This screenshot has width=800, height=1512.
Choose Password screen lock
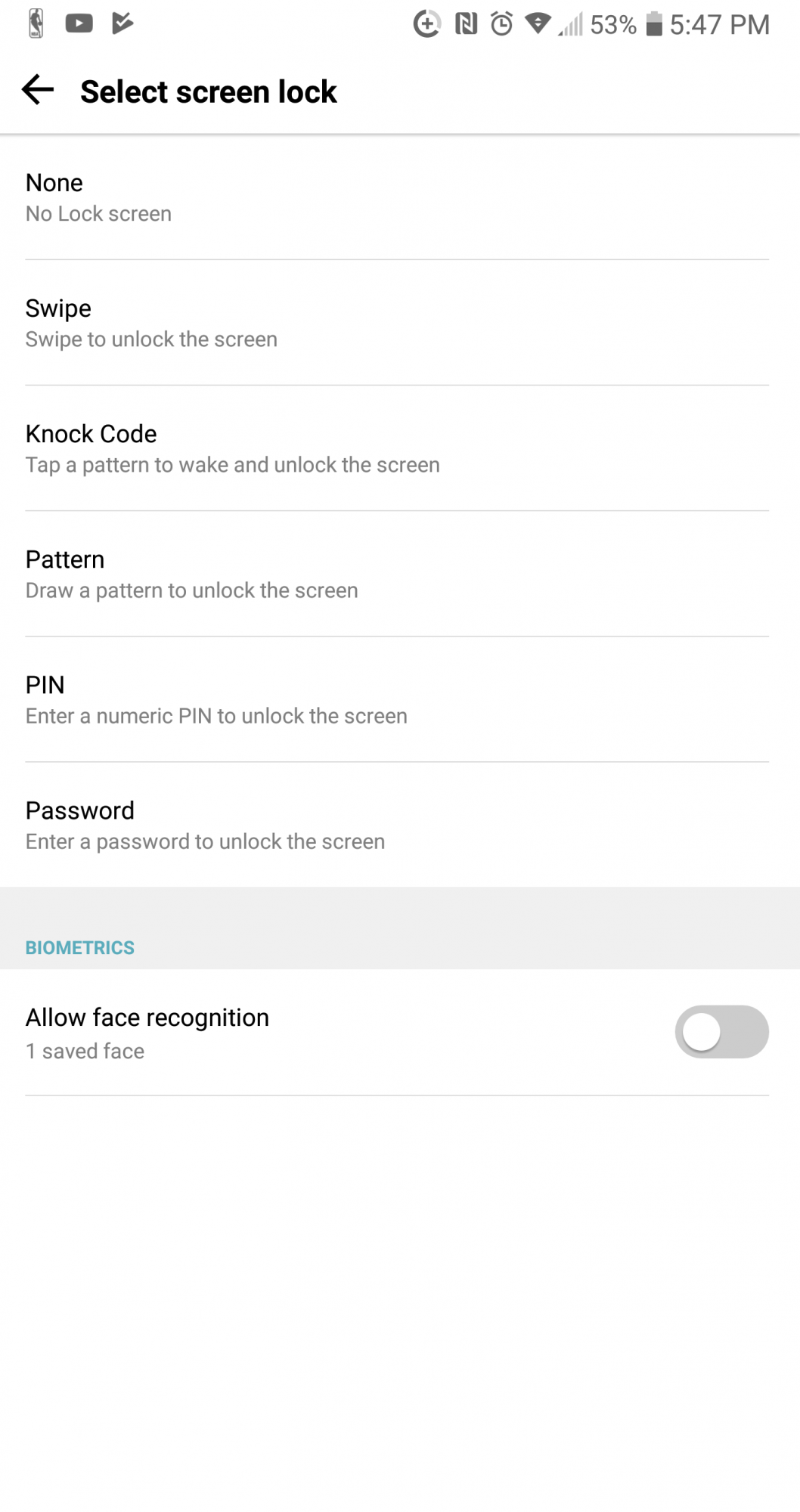coord(400,825)
